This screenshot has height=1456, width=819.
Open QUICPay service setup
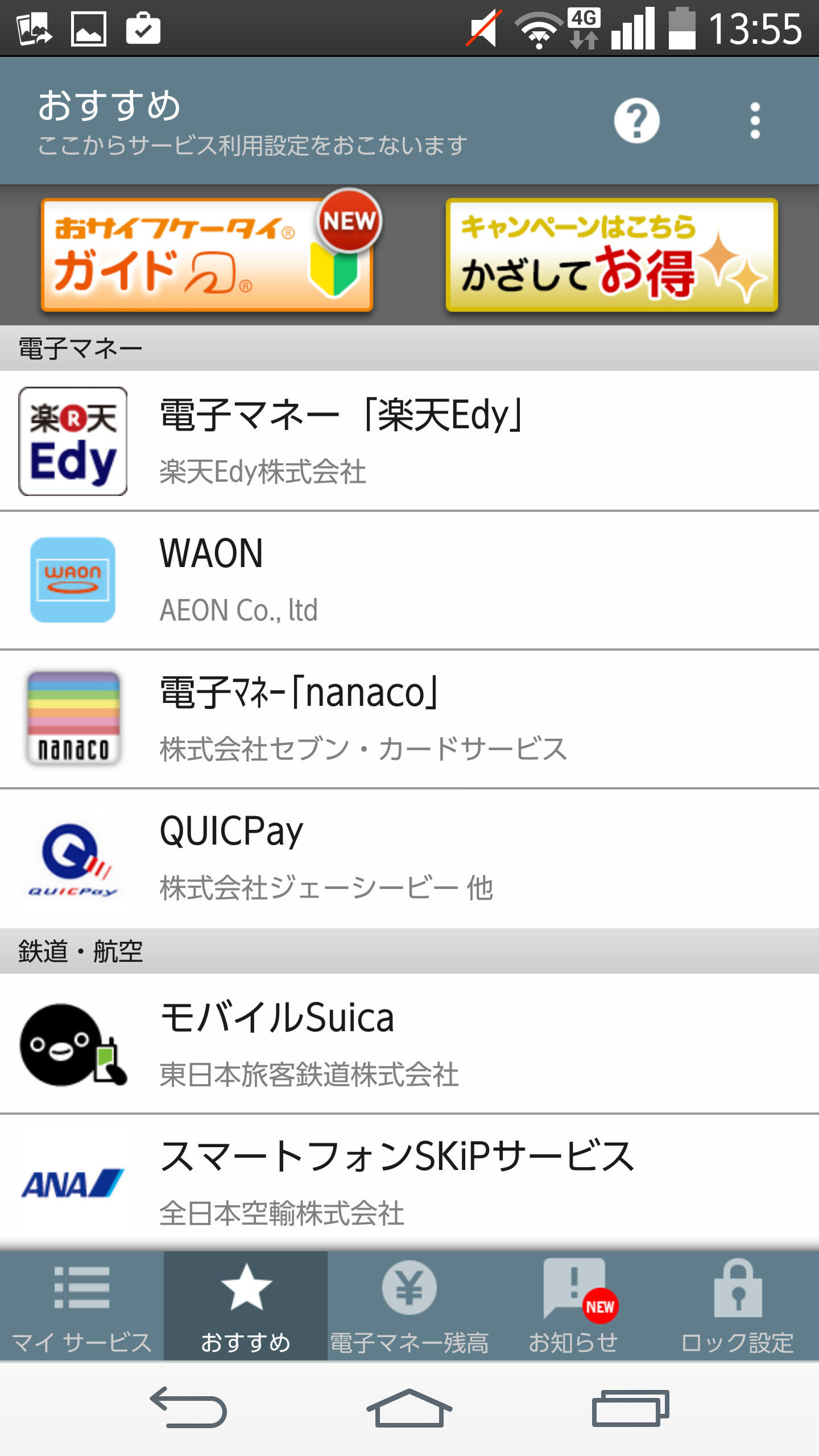point(409,858)
